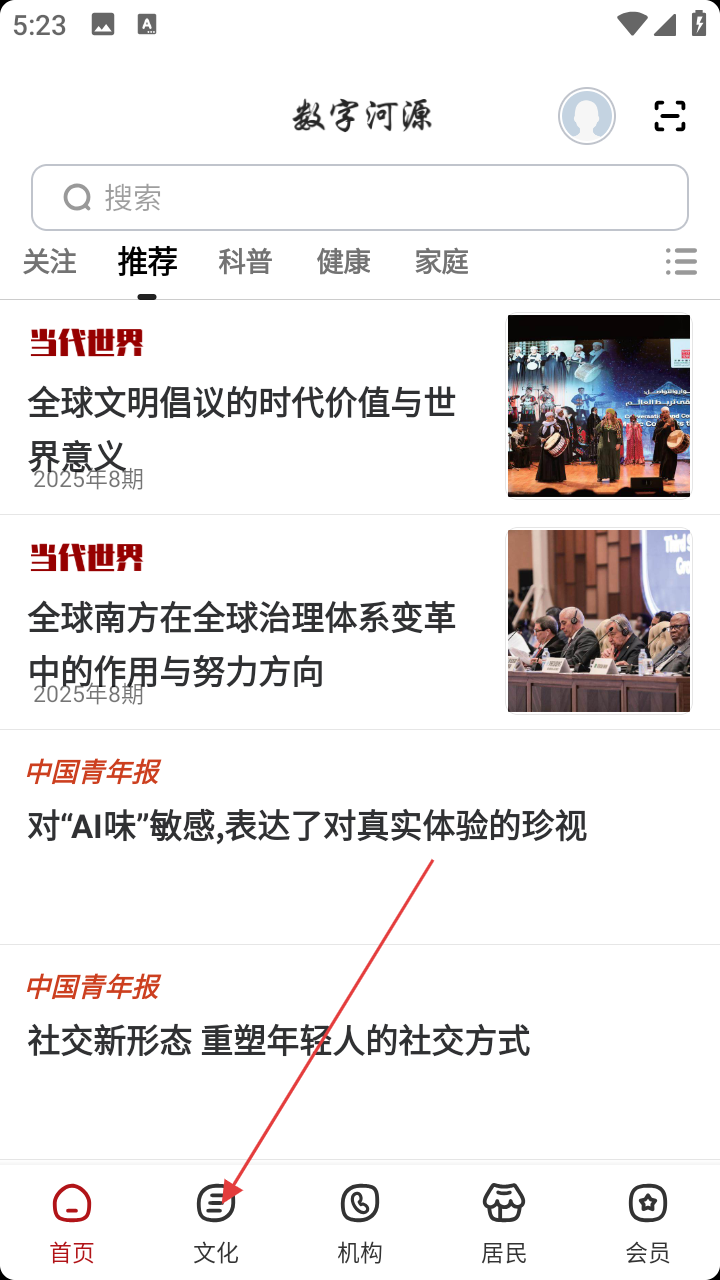Open article 全球文明倡议的时代价值与世界意义
The width and height of the screenshot is (720, 1280).
pos(242,429)
